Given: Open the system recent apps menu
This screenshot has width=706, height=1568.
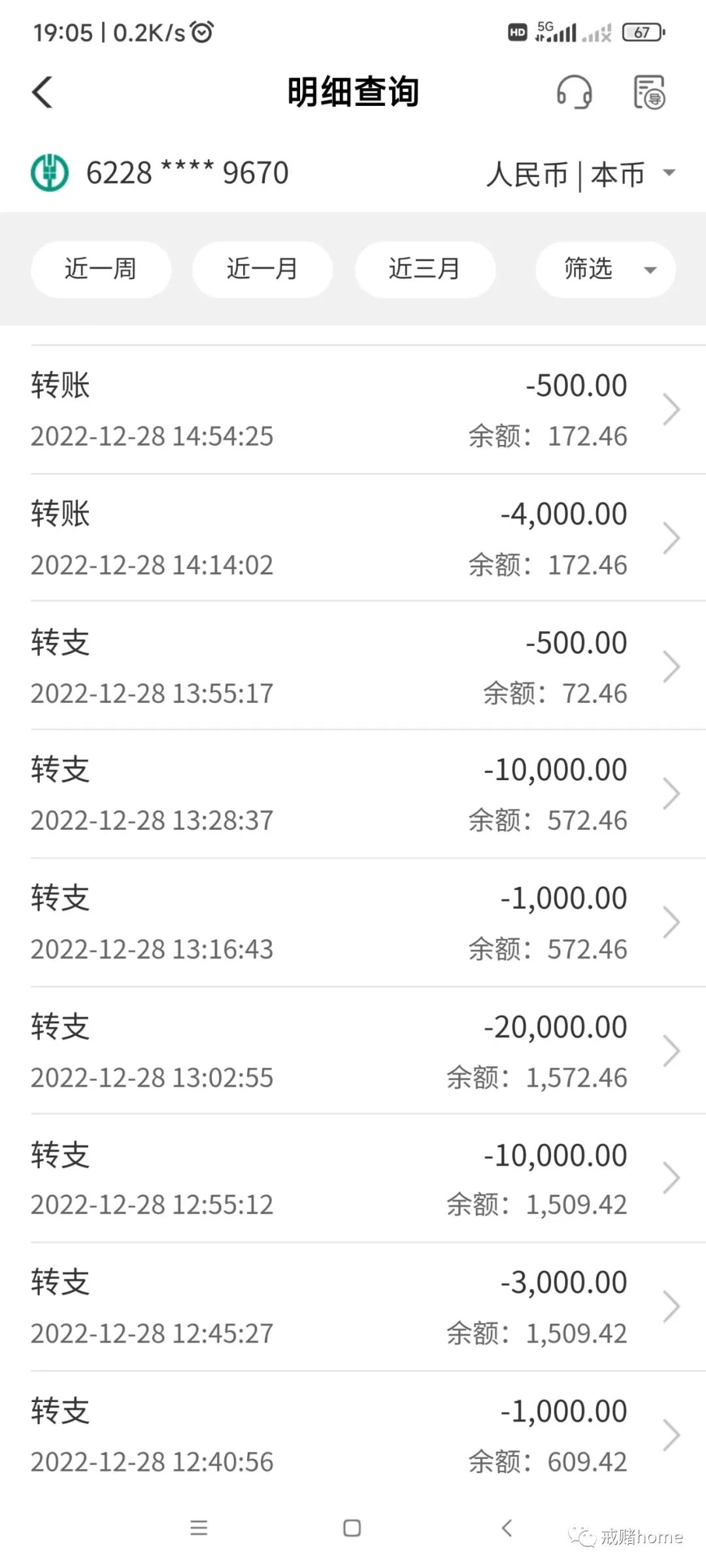Looking at the screenshot, I should (199, 1528).
